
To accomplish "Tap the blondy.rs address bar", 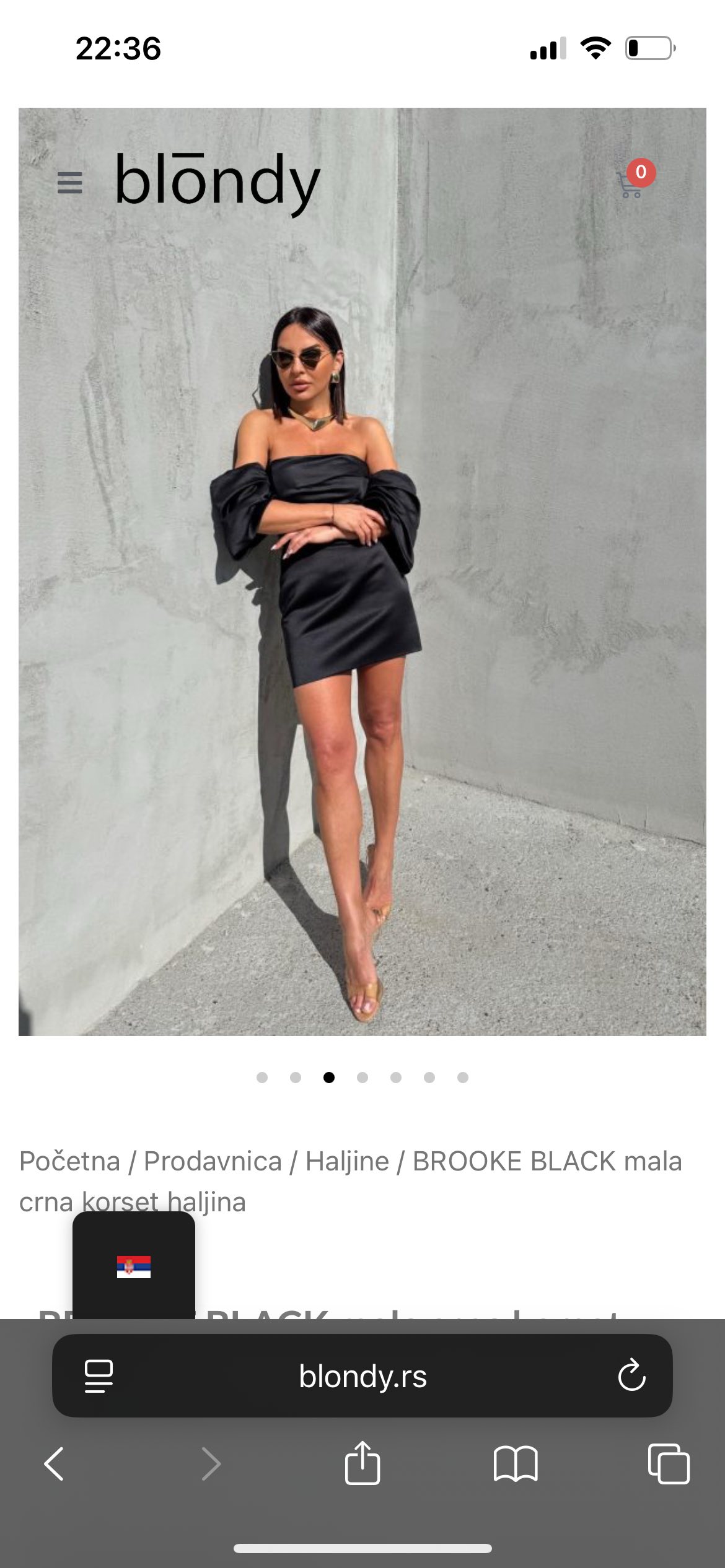I will (362, 1376).
